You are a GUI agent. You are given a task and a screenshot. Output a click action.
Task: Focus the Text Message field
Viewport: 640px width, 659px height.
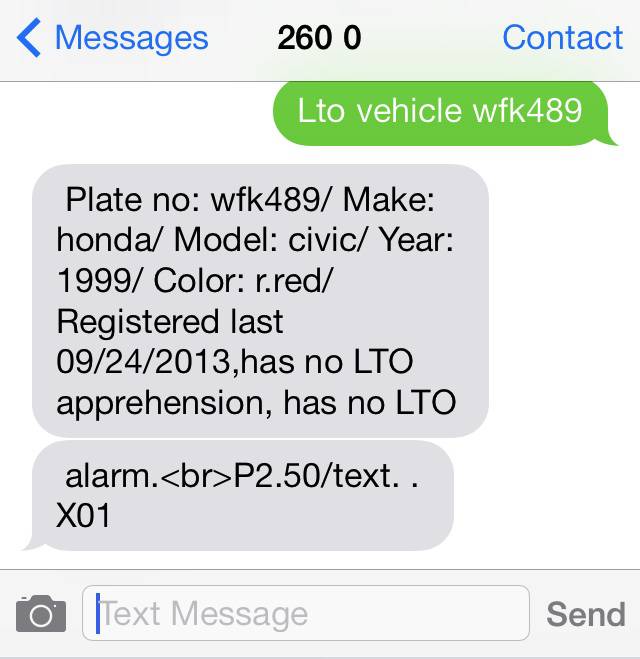[x=305, y=613]
